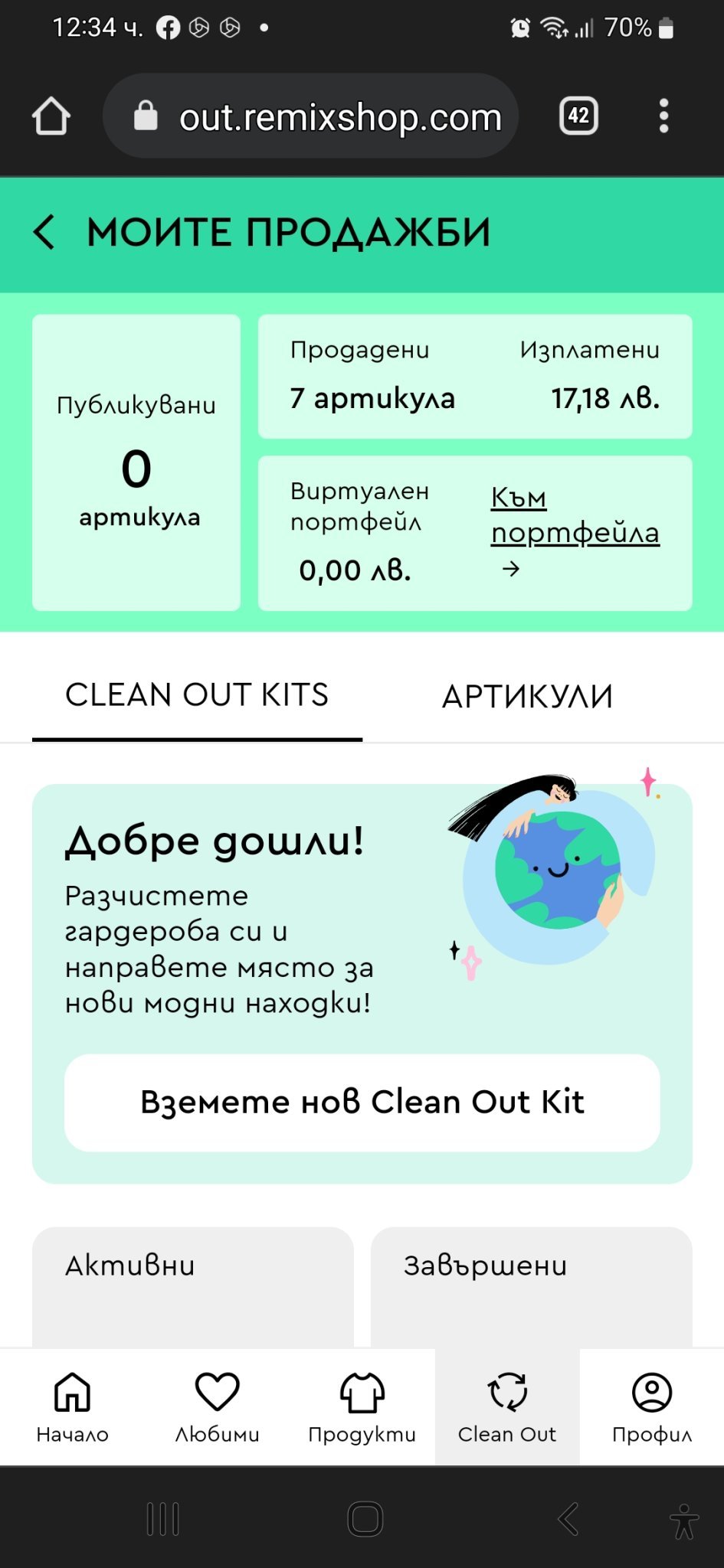The width and height of the screenshot is (724, 1568).
Task: Switch to the Артикули tab
Action: (x=527, y=697)
